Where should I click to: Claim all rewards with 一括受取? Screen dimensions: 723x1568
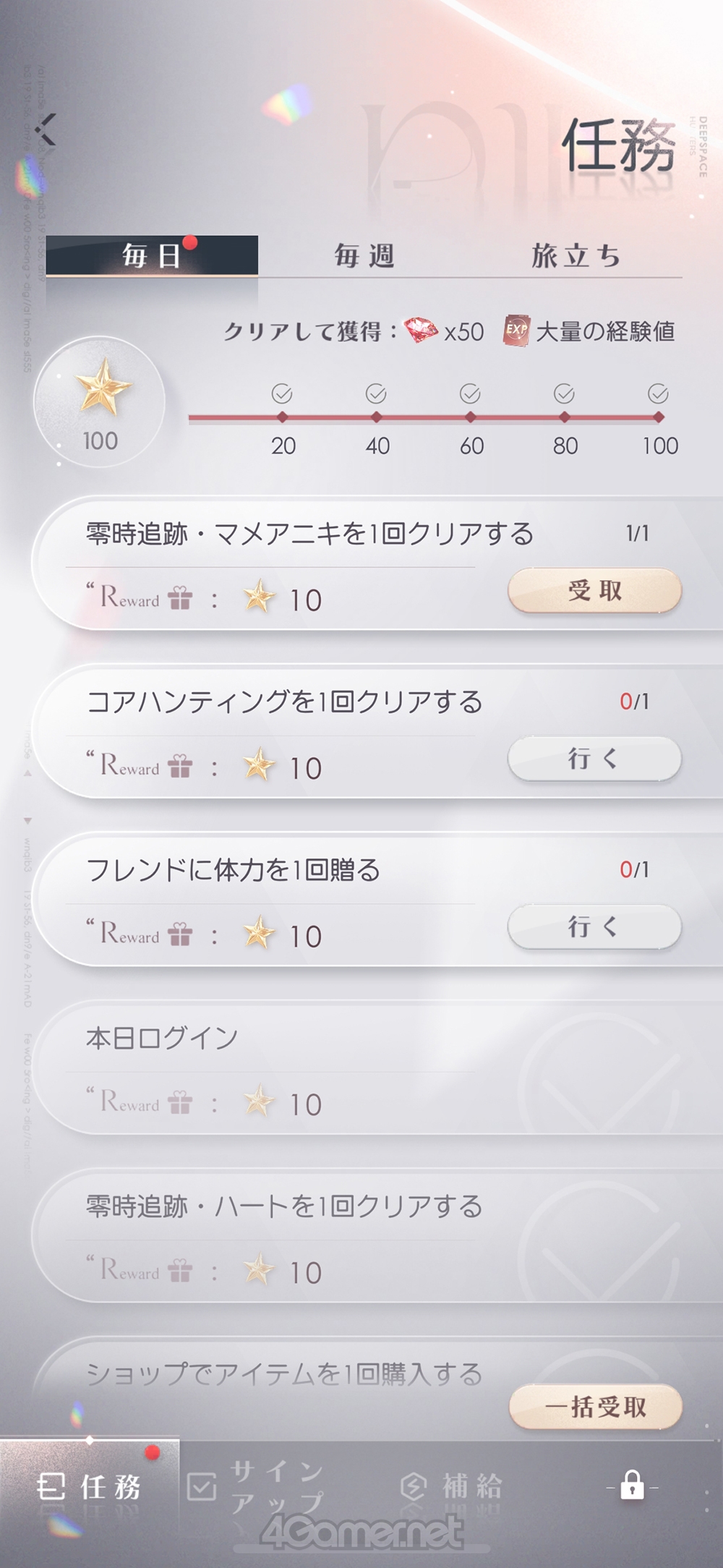click(596, 1407)
